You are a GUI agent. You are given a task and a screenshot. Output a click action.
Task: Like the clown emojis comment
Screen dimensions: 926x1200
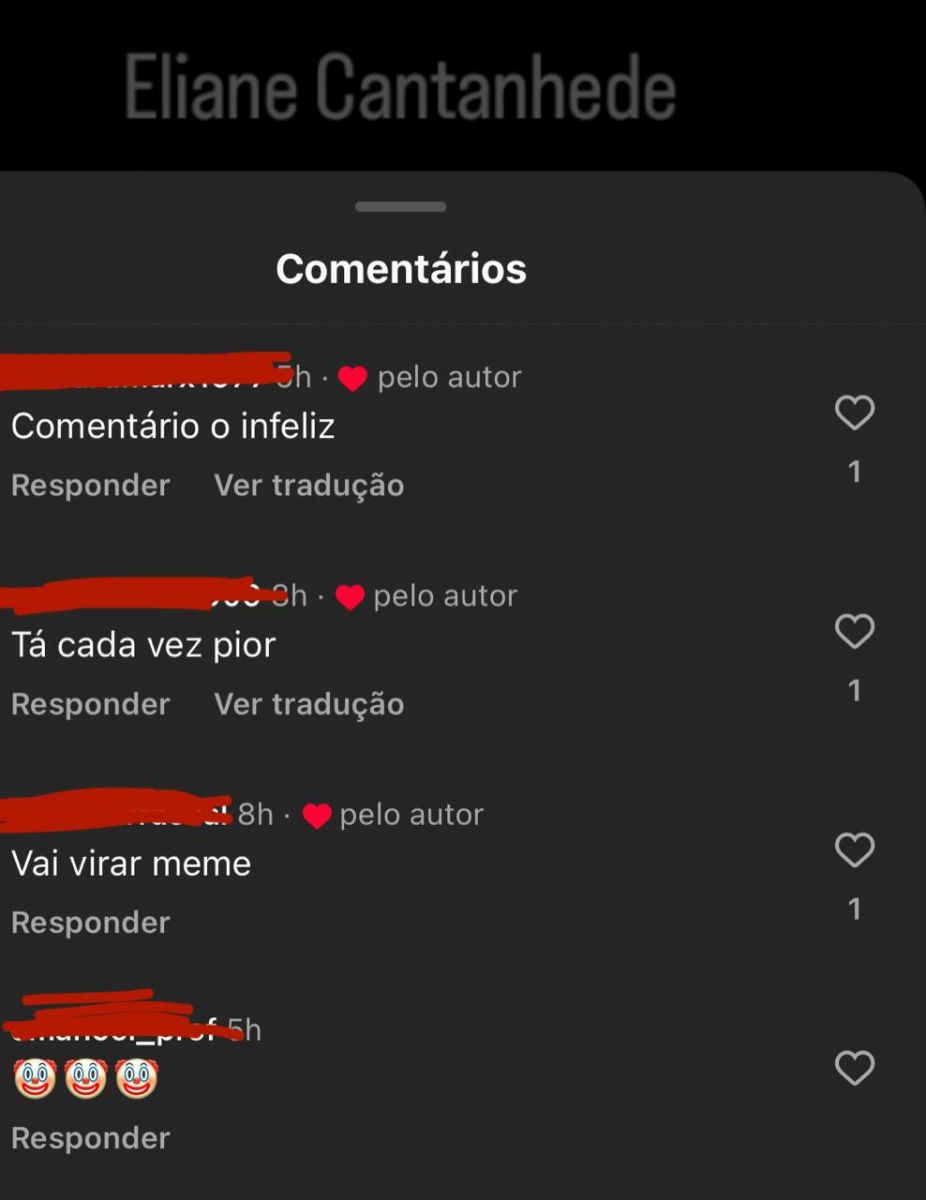[x=854, y=1068]
